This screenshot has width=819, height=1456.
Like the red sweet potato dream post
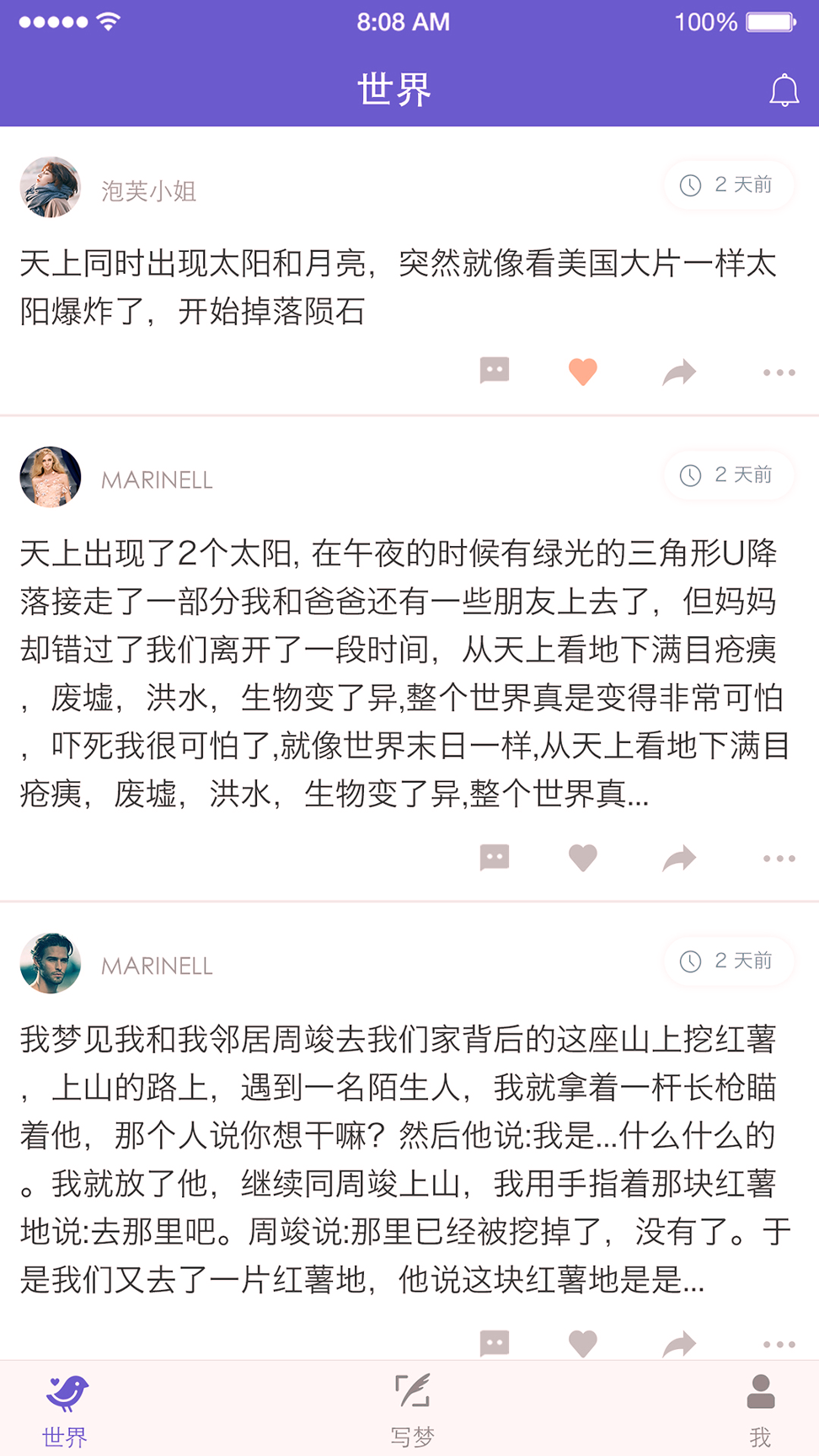[x=584, y=1342]
